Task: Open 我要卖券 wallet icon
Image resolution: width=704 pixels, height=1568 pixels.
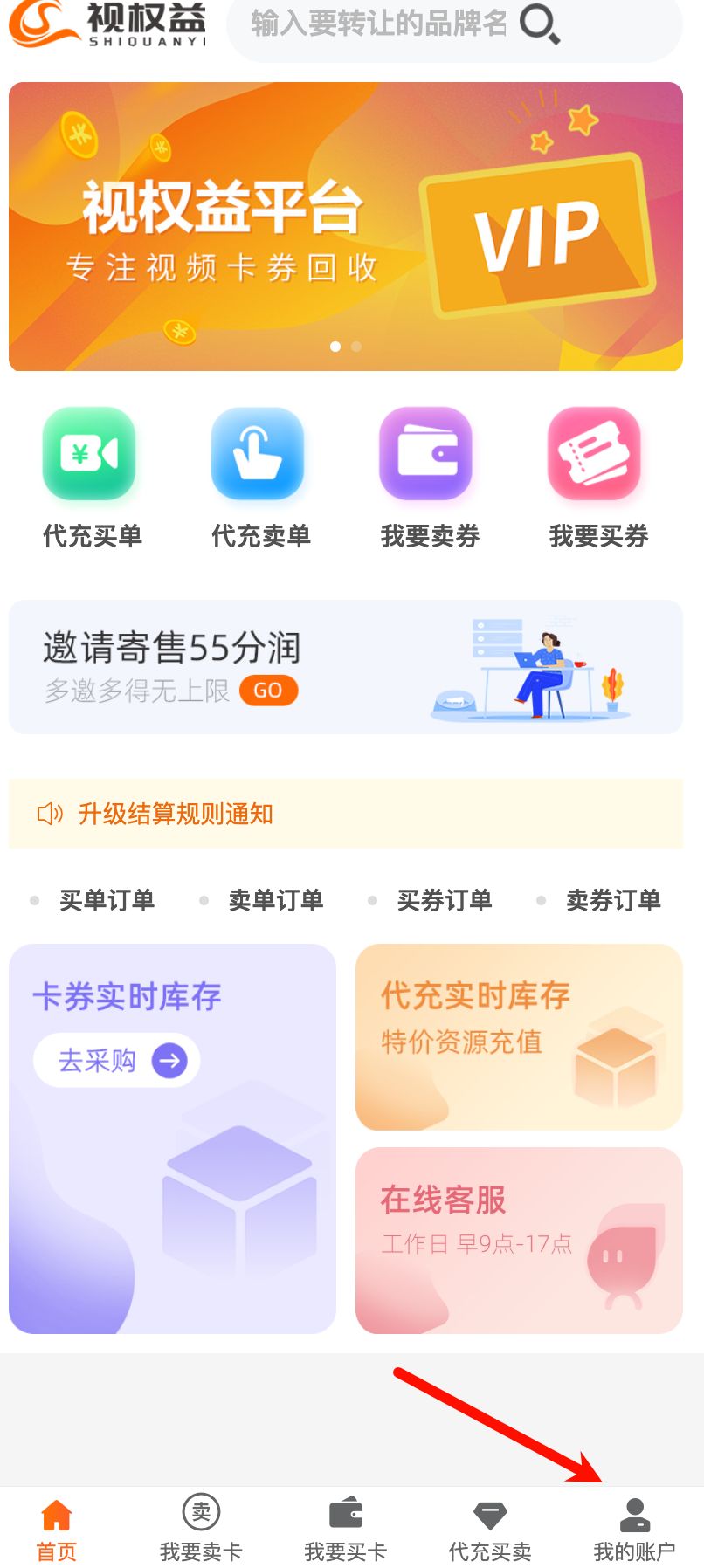Action: (427, 454)
